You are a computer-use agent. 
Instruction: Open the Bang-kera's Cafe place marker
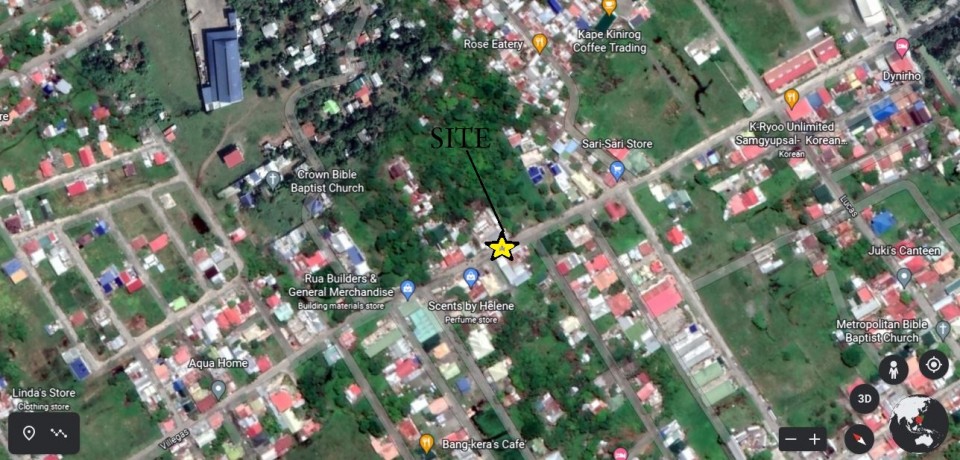pyautogui.click(x=427, y=441)
